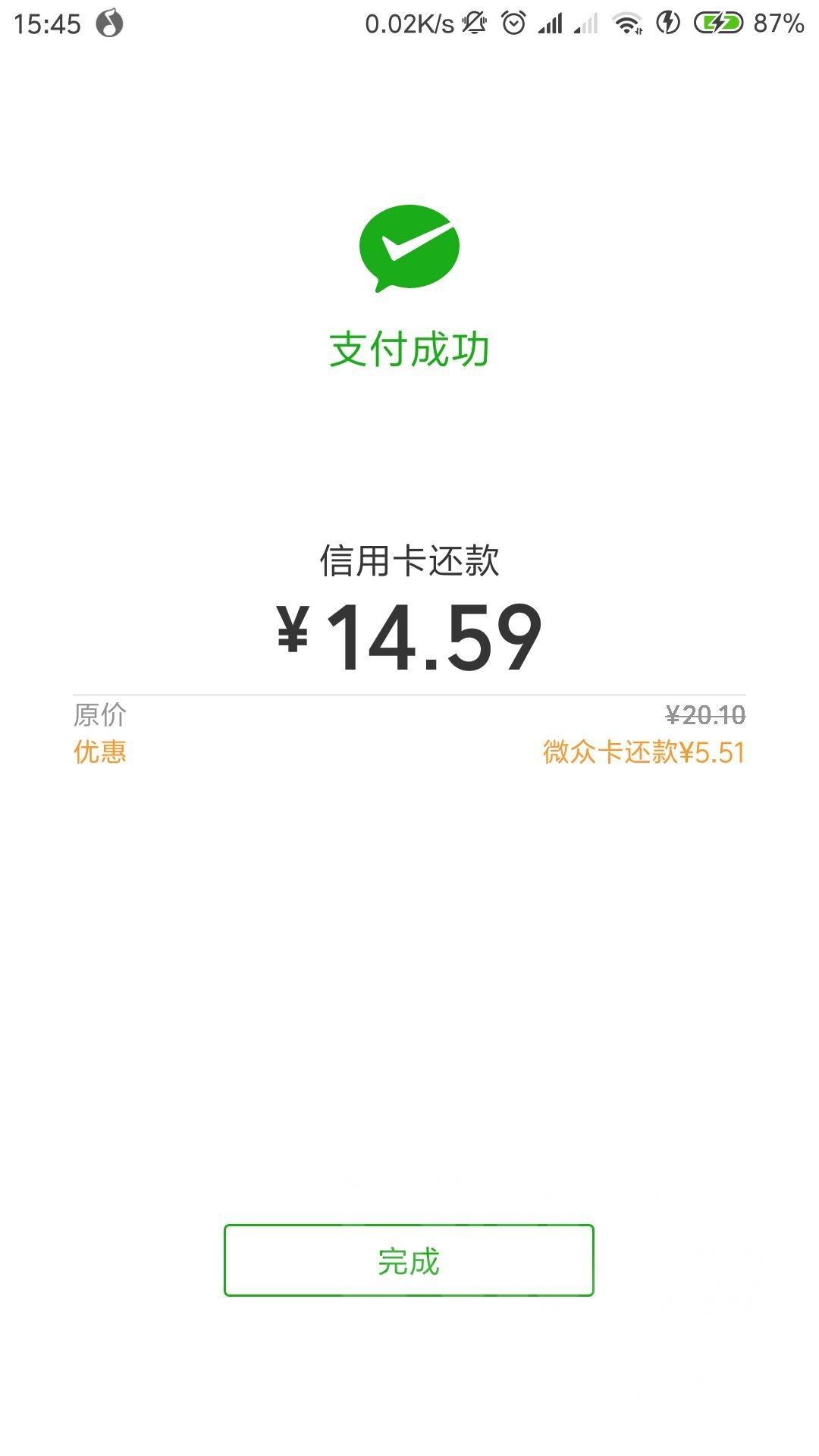
Task: Select the 信用卡还款 payment title text
Action: pyautogui.click(x=409, y=561)
